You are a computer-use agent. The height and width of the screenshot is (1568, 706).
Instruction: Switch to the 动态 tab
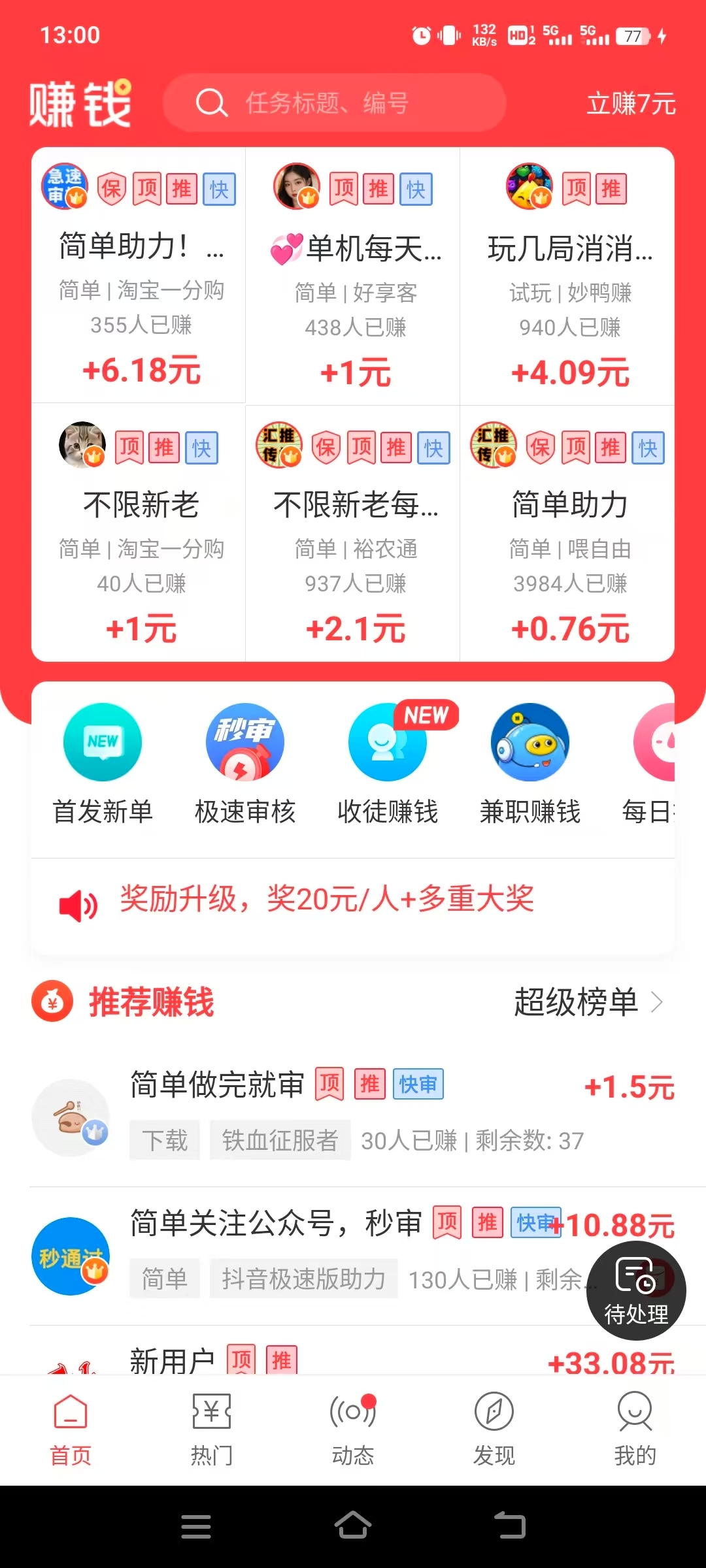click(x=353, y=1428)
